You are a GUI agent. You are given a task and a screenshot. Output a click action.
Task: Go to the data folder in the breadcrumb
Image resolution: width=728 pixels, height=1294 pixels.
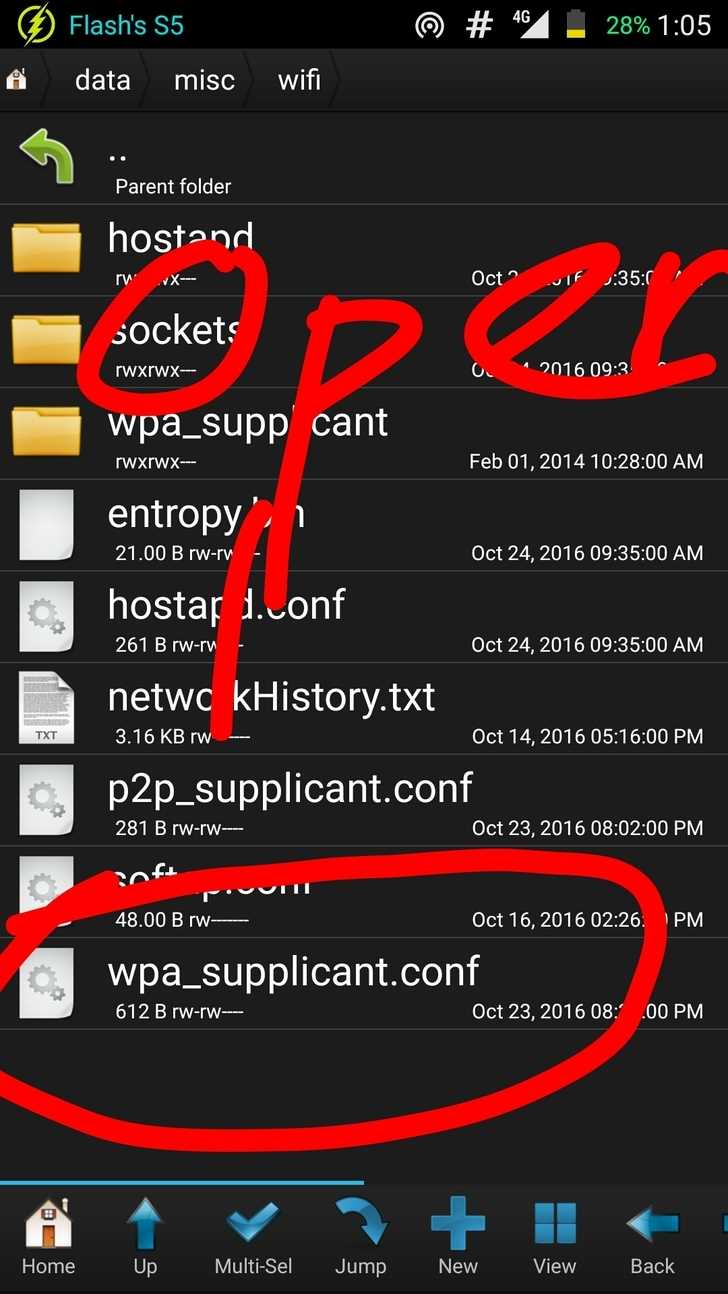(x=102, y=80)
